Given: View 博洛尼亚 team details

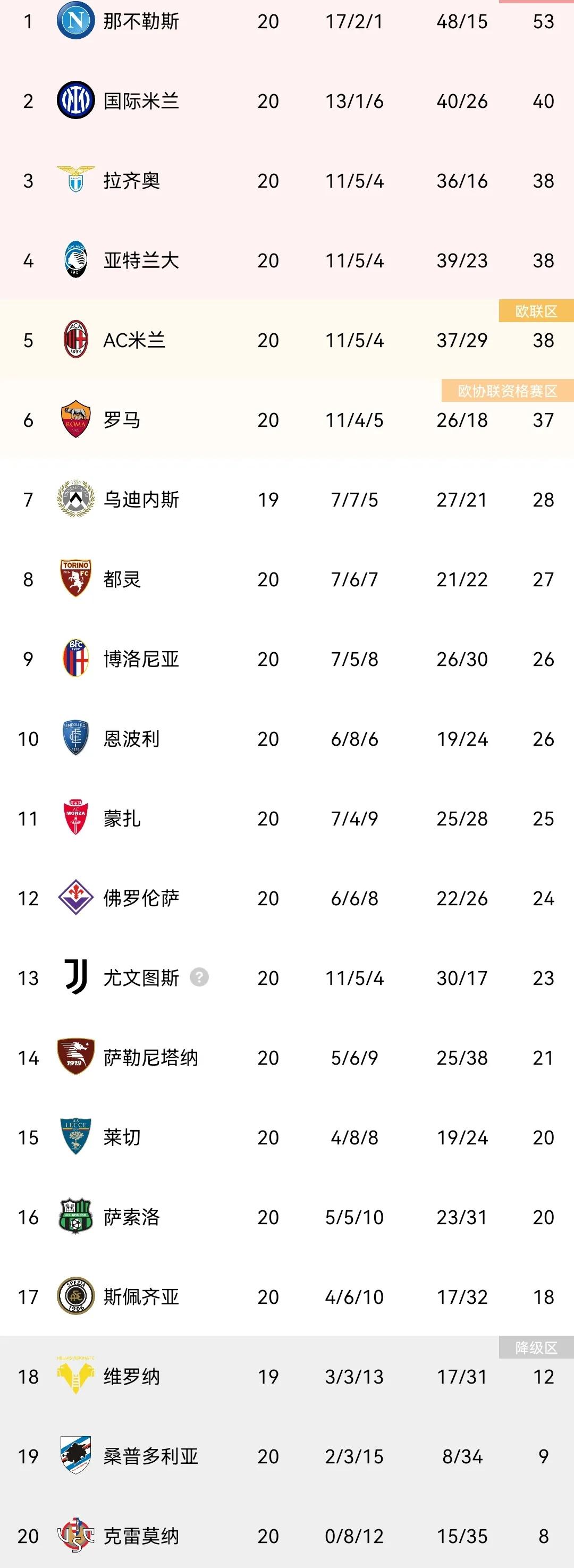Looking at the screenshot, I should pyautogui.click(x=141, y=659).
